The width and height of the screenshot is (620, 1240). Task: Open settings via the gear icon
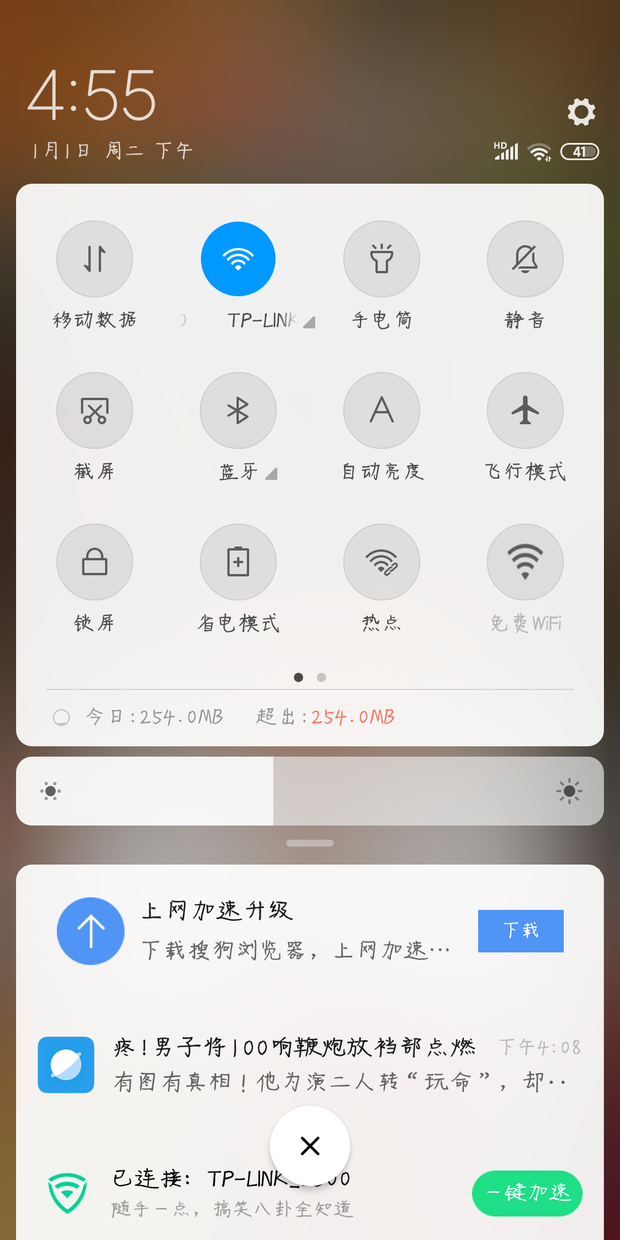pyautogui.click(x=581, y=111)
